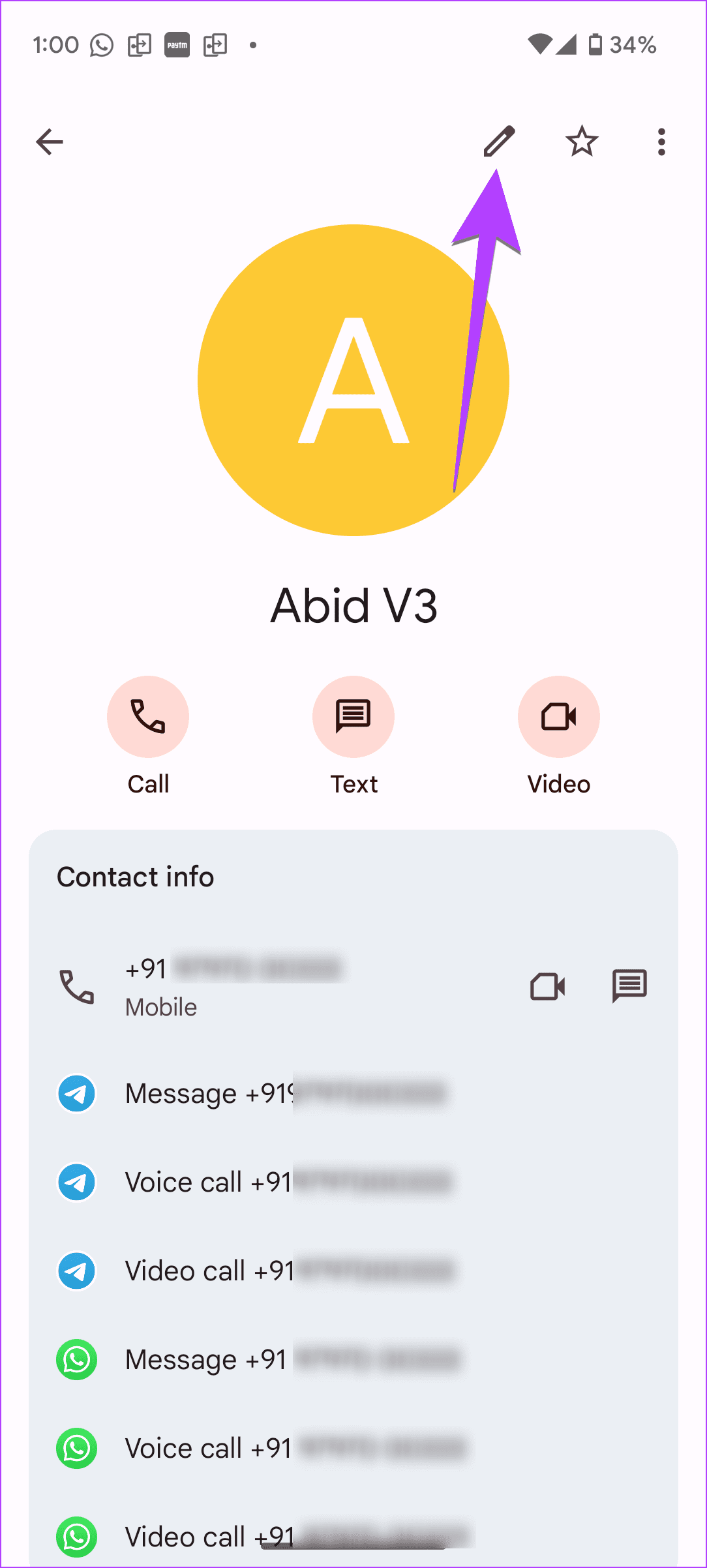Open Telegram Message for the contact
707x1568 pixels.
tap(261, 1093)
